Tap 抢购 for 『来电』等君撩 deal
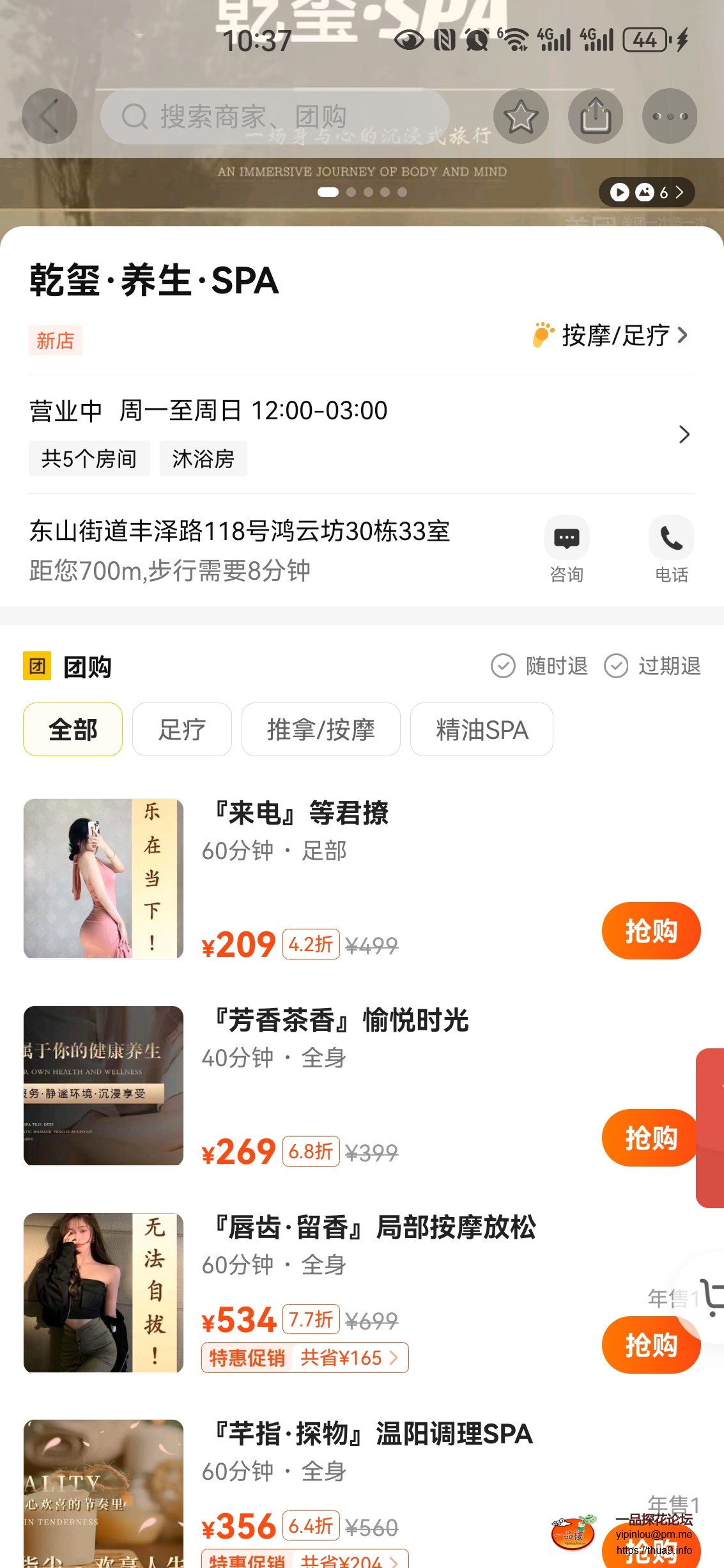 point(651,931)
